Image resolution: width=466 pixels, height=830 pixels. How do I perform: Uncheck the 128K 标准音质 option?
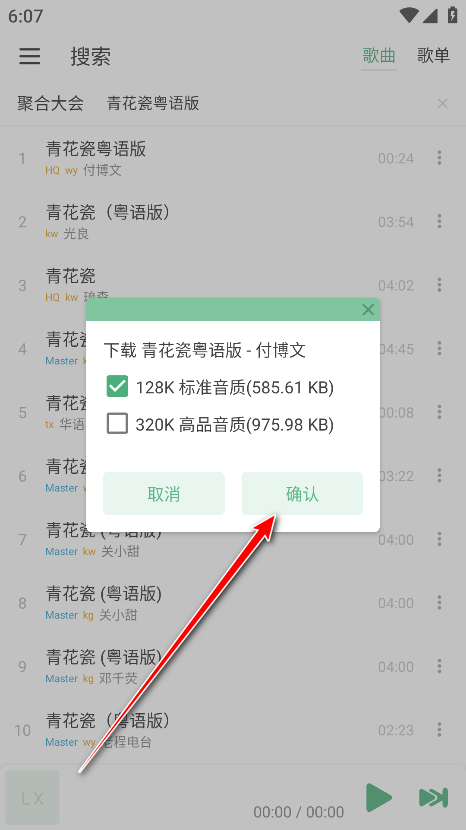[x=117, y=386]
